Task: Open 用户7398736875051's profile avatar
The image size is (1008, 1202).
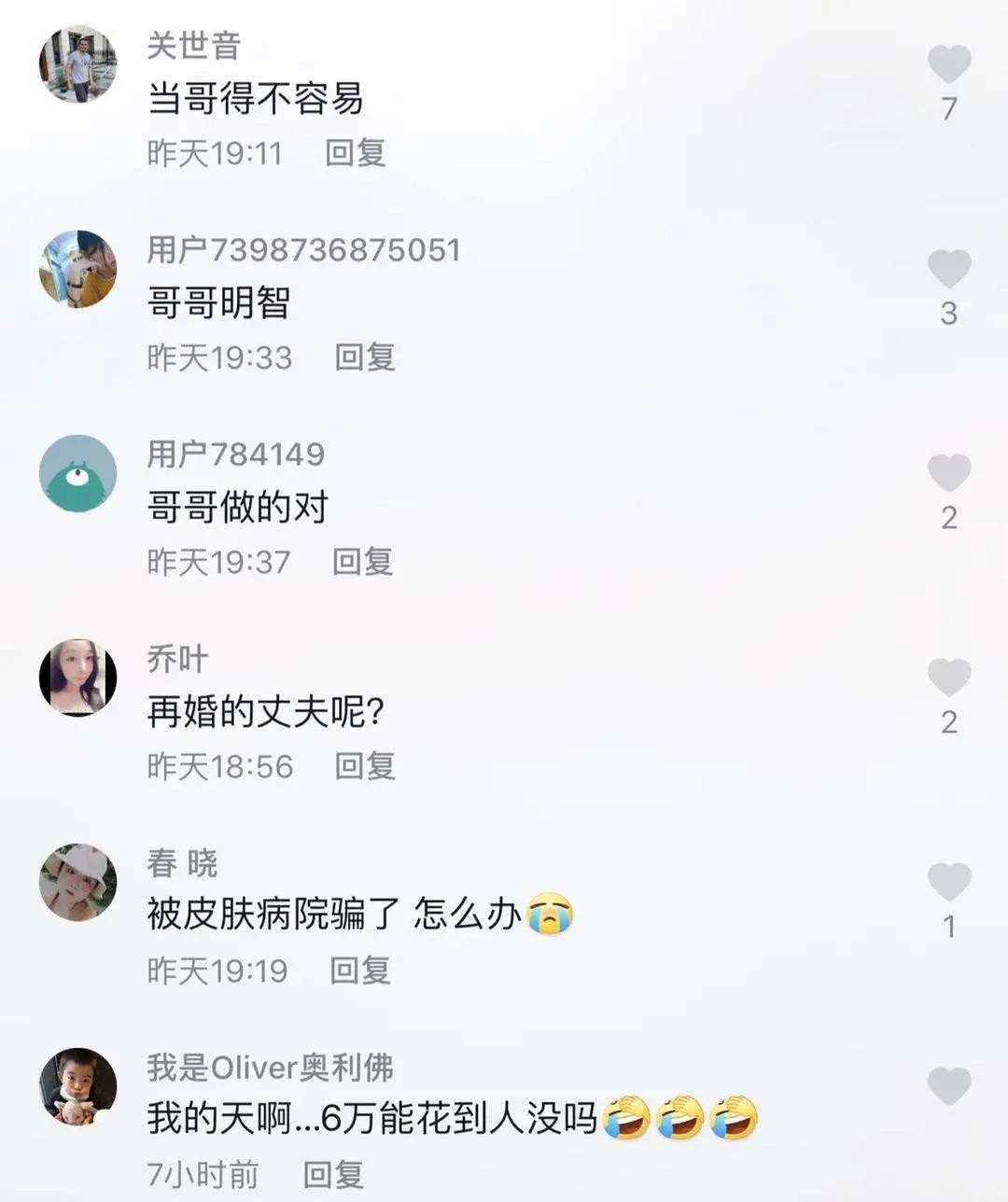Action: point(78,269)
